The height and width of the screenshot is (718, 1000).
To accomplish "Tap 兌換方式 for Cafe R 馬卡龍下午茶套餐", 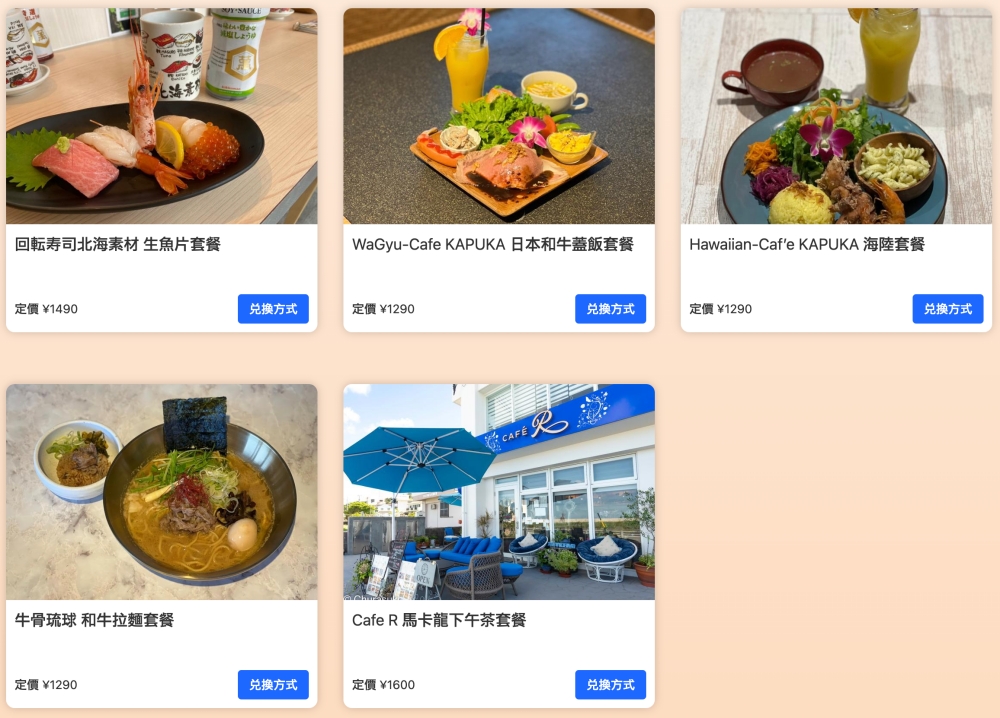I will pos(610,685).
